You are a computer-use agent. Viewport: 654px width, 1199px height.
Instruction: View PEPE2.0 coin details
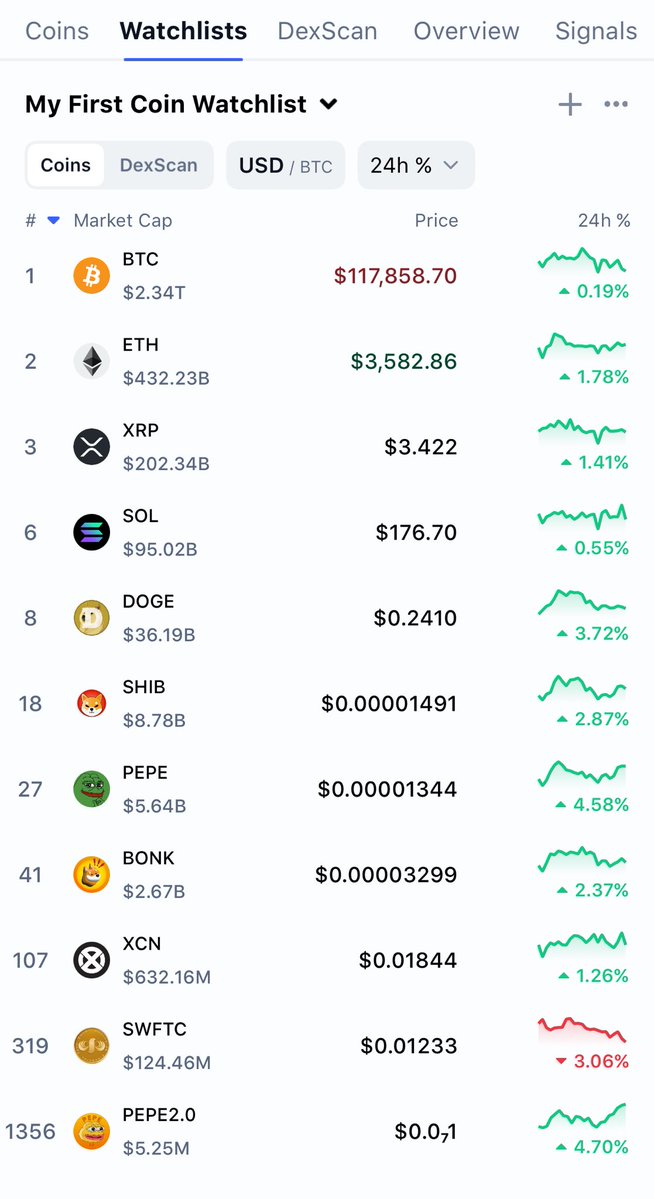point(327,1132)
